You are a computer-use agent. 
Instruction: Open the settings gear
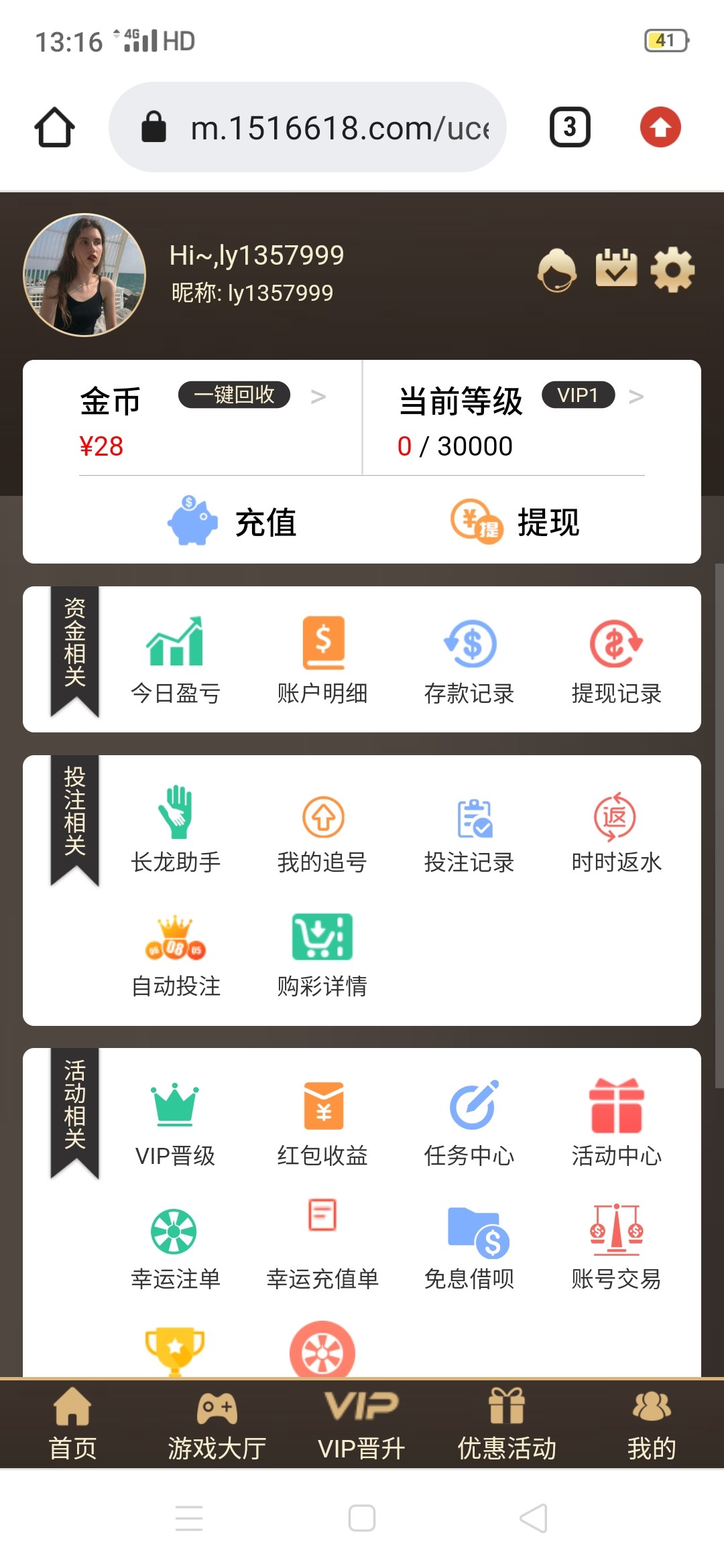pos(672,269)
